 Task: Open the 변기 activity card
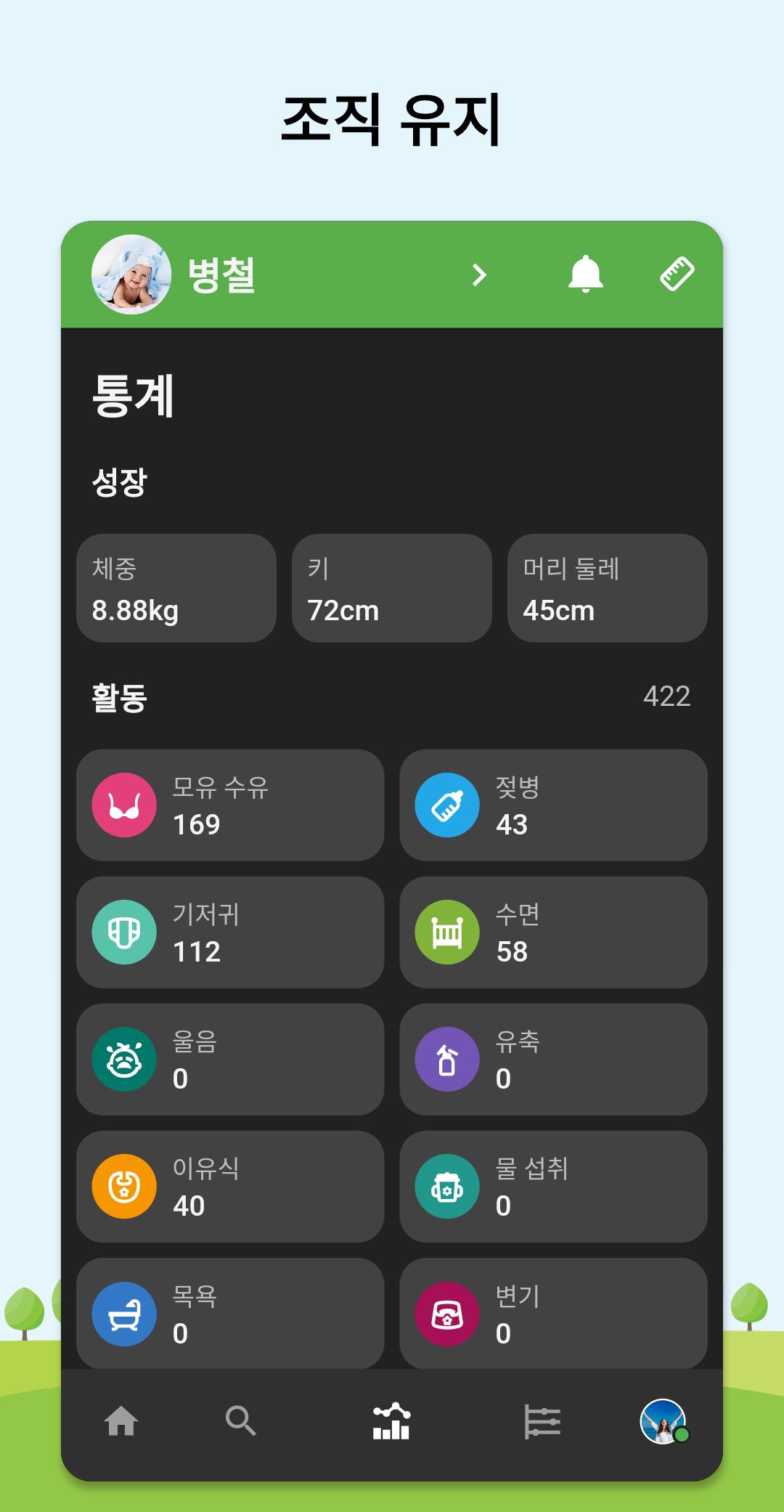coord(553,1314)
